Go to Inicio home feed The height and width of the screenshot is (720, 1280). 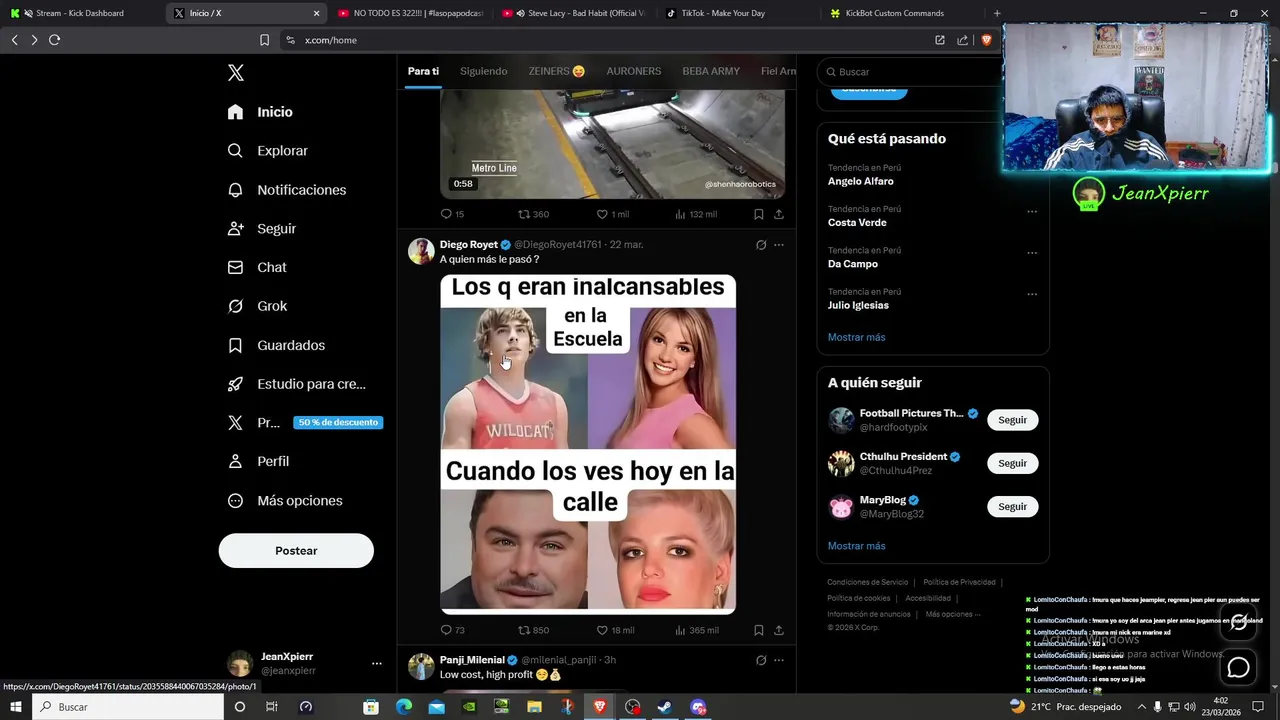coord(273,112)
